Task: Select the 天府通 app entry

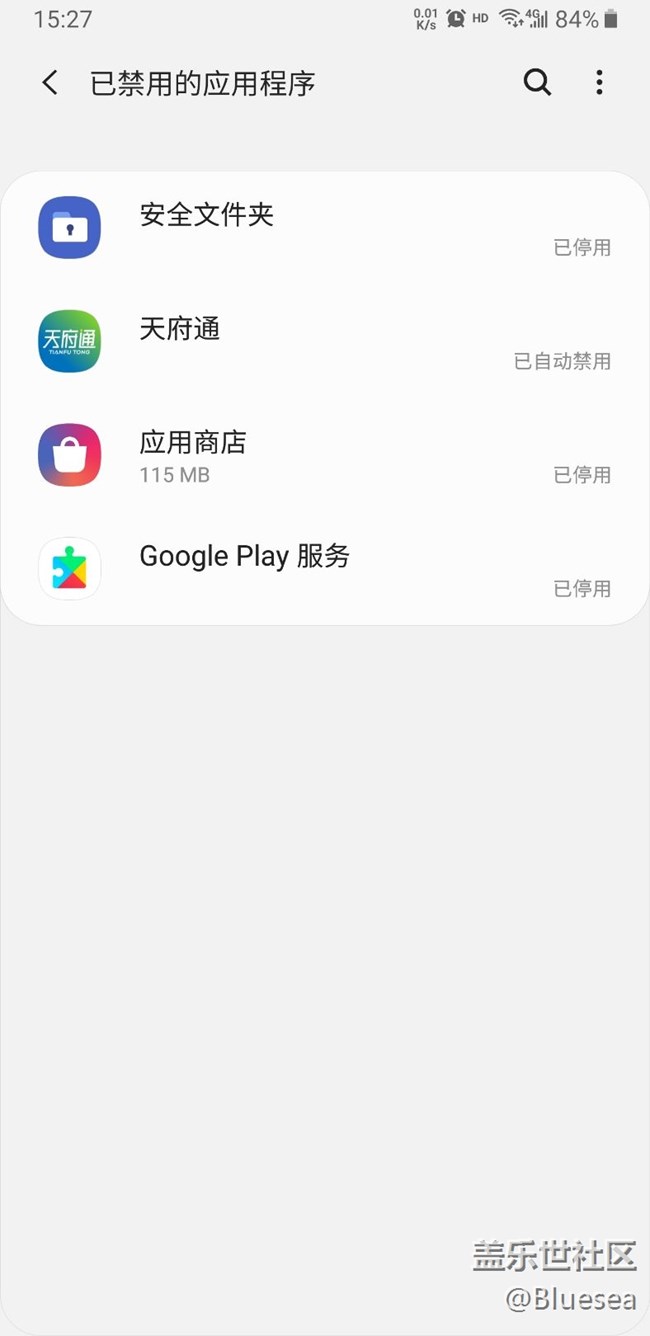Action: point(324,342)
